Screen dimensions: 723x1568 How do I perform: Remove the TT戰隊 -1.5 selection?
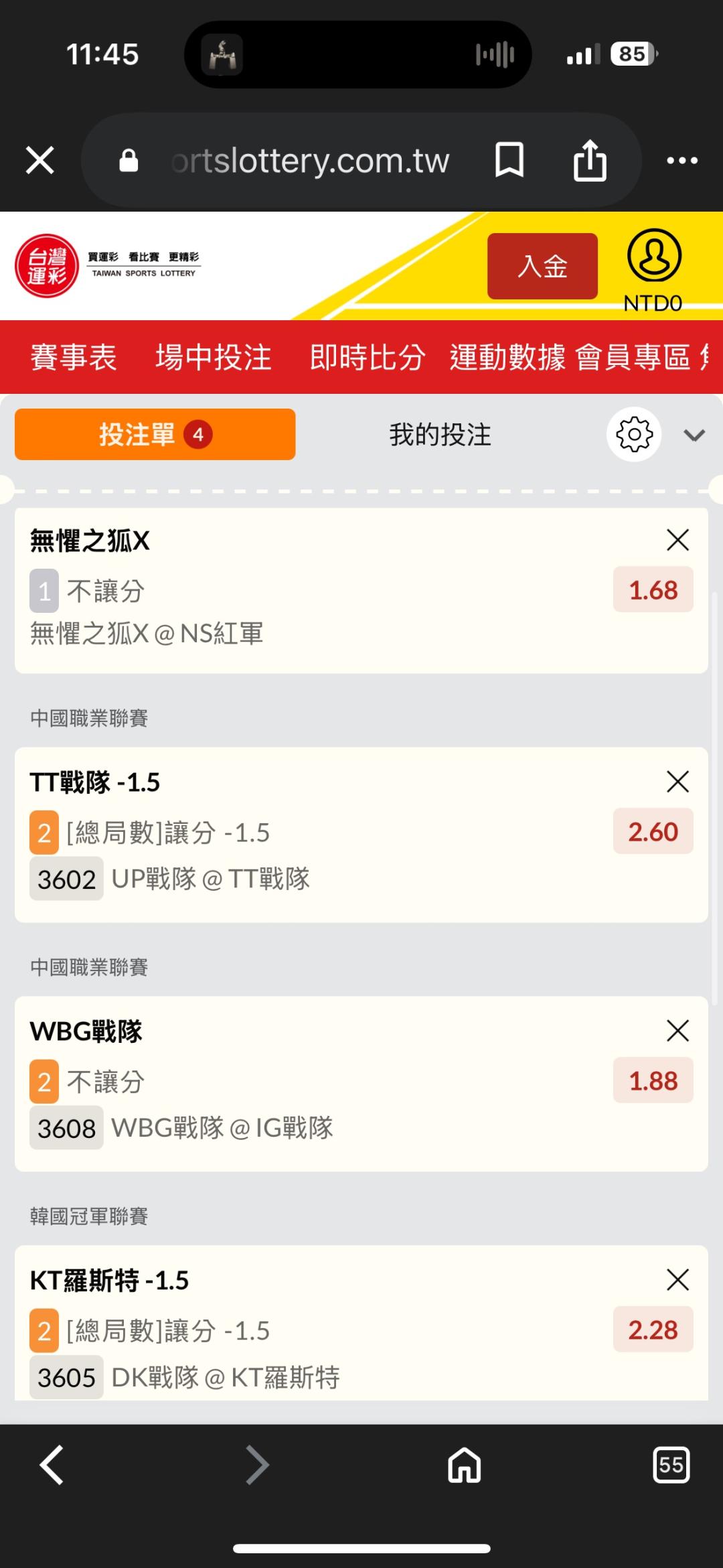pos(678,782)
